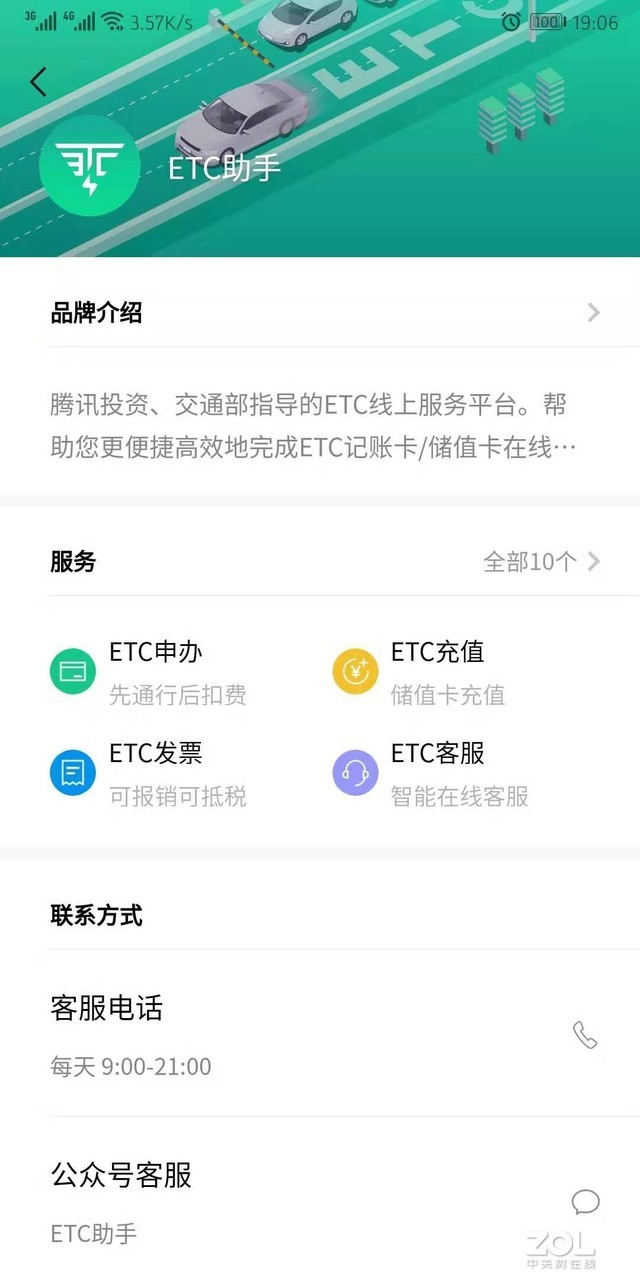Open ETC客服 online customer service
The height and width of the screenshot is (1280, 640).
pyautogui.click(x=432, y=773)
